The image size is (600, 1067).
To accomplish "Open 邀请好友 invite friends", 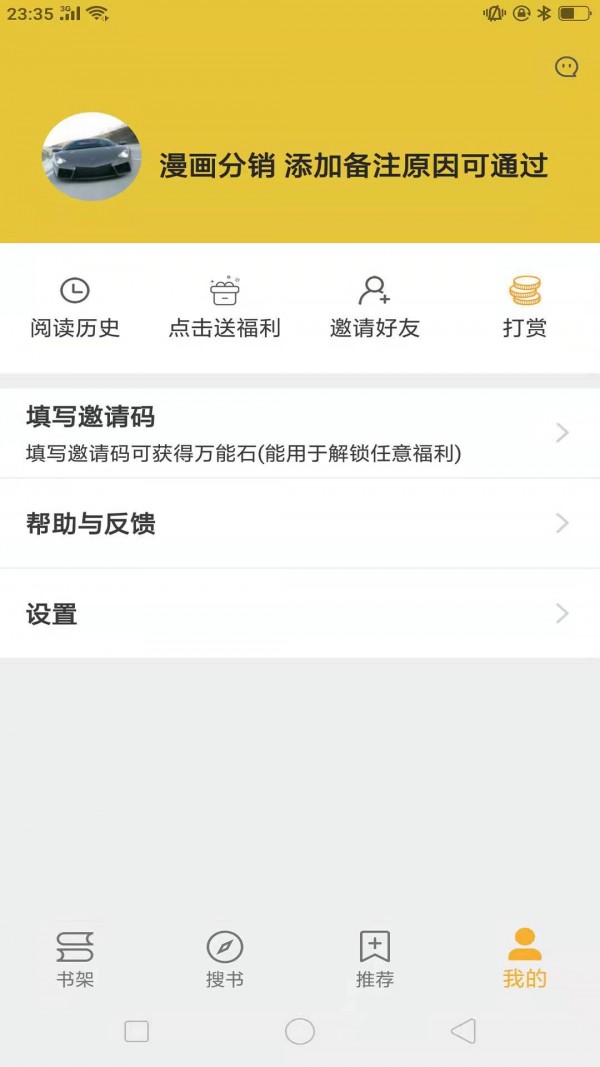I will (375, 308).
